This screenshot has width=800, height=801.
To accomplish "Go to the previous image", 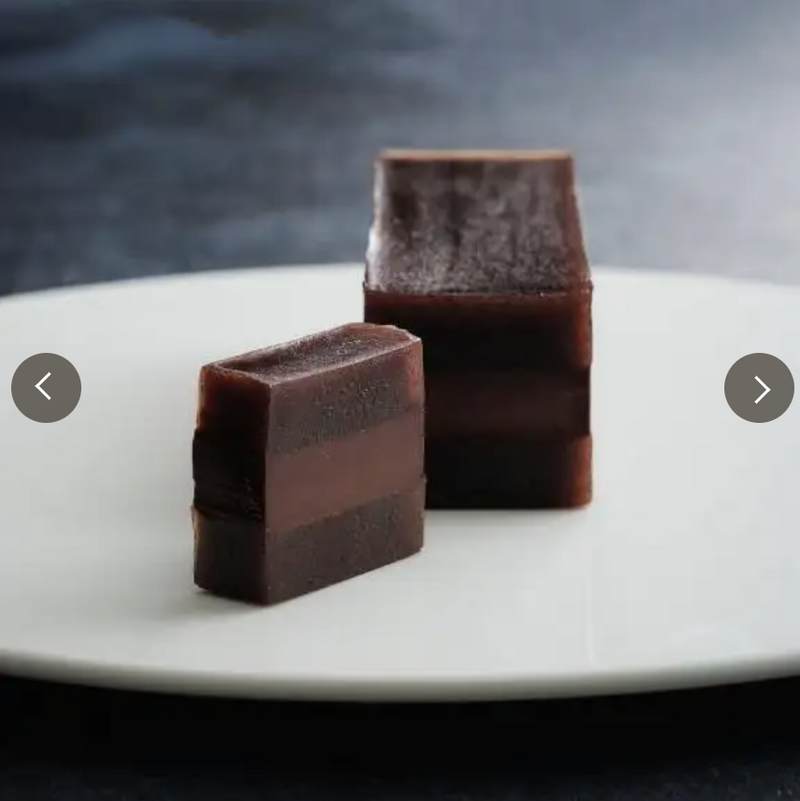I will pyautogui.click(x=46, y=387).
